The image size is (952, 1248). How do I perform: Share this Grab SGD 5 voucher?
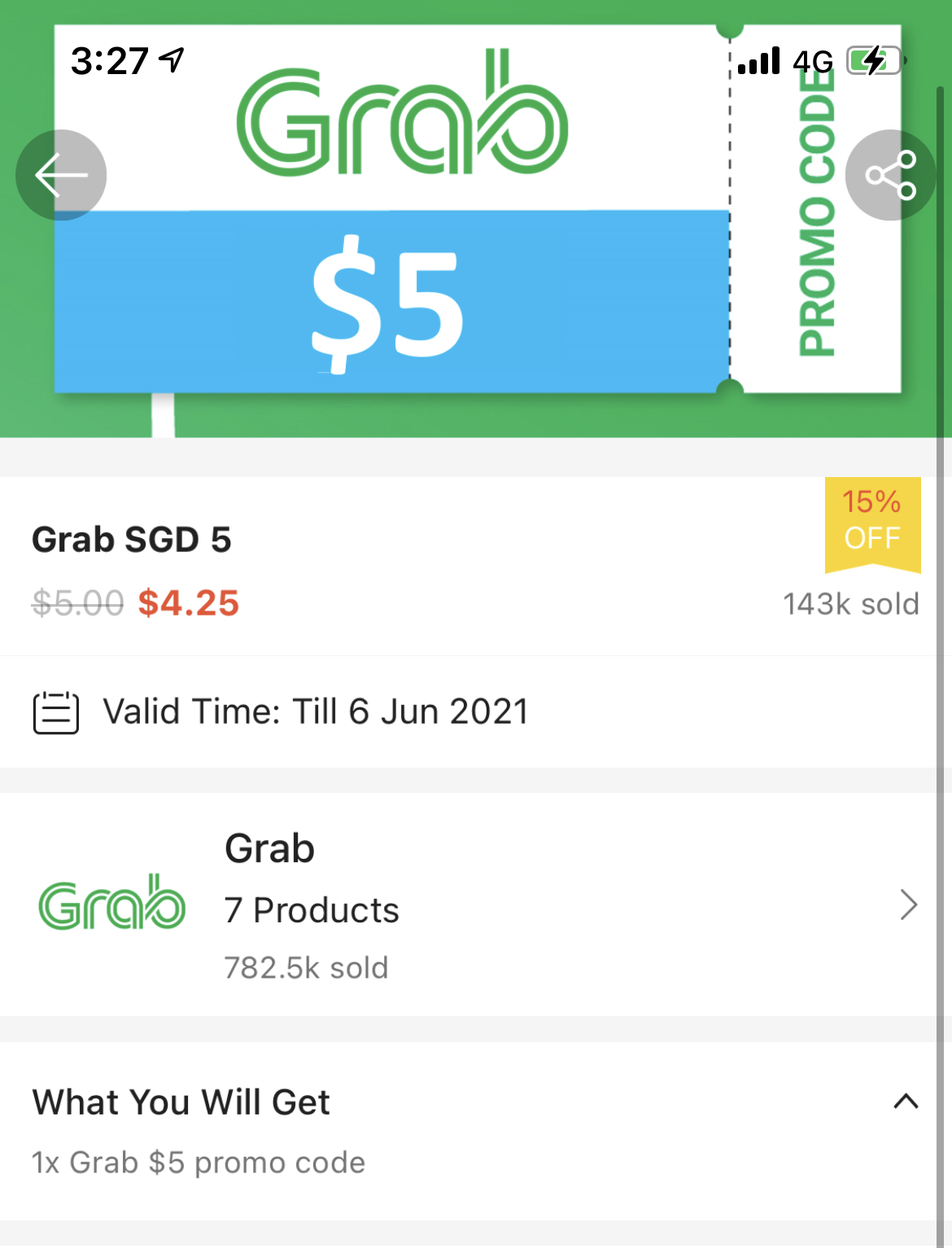890,175
